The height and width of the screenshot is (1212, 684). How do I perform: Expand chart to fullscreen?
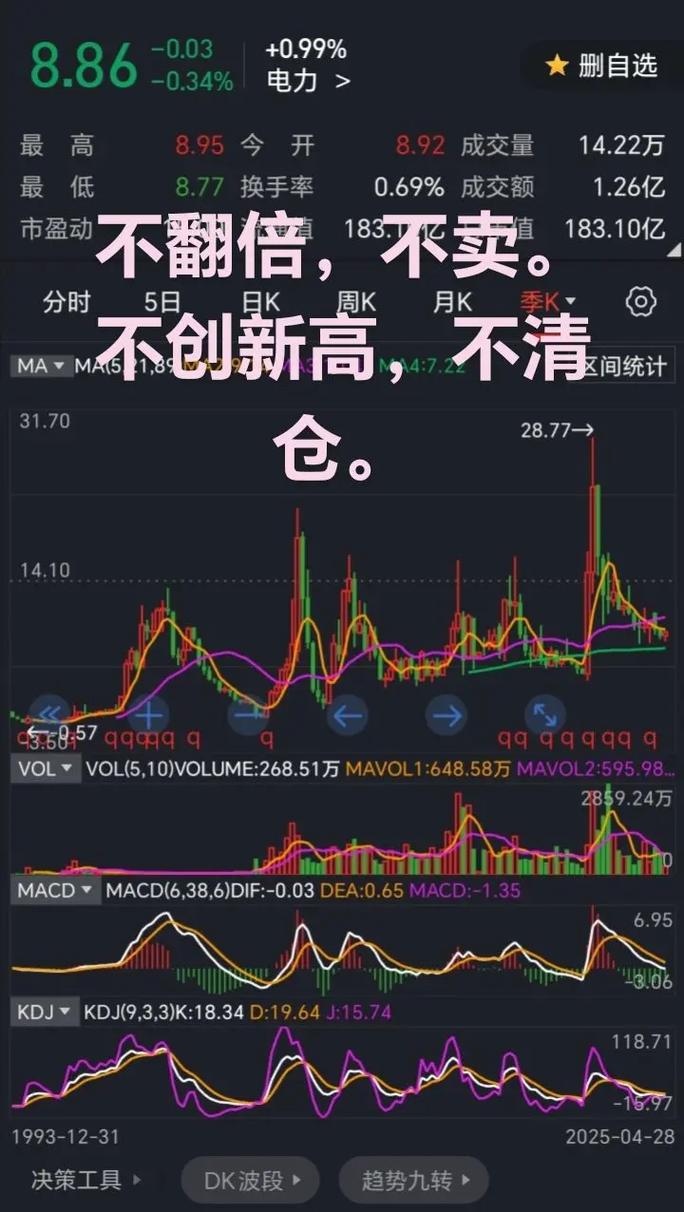[545, 714]
